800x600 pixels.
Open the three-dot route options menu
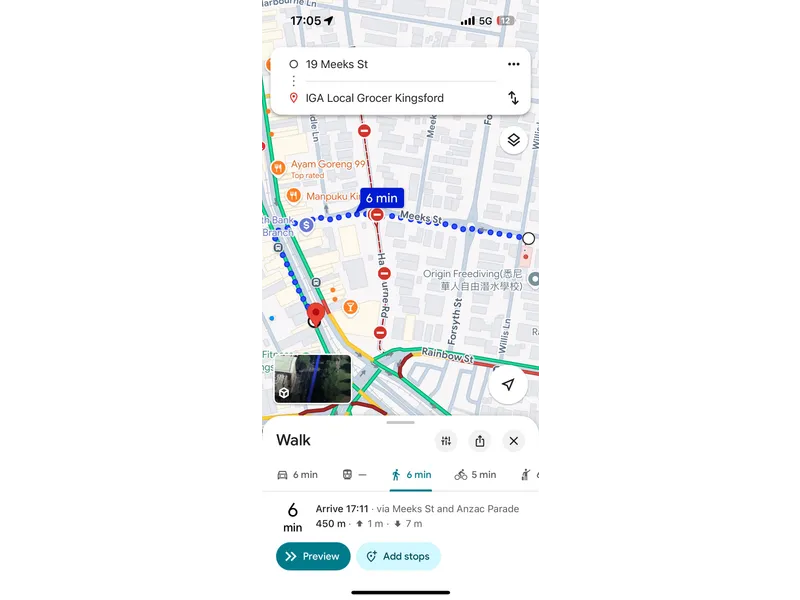513,64
